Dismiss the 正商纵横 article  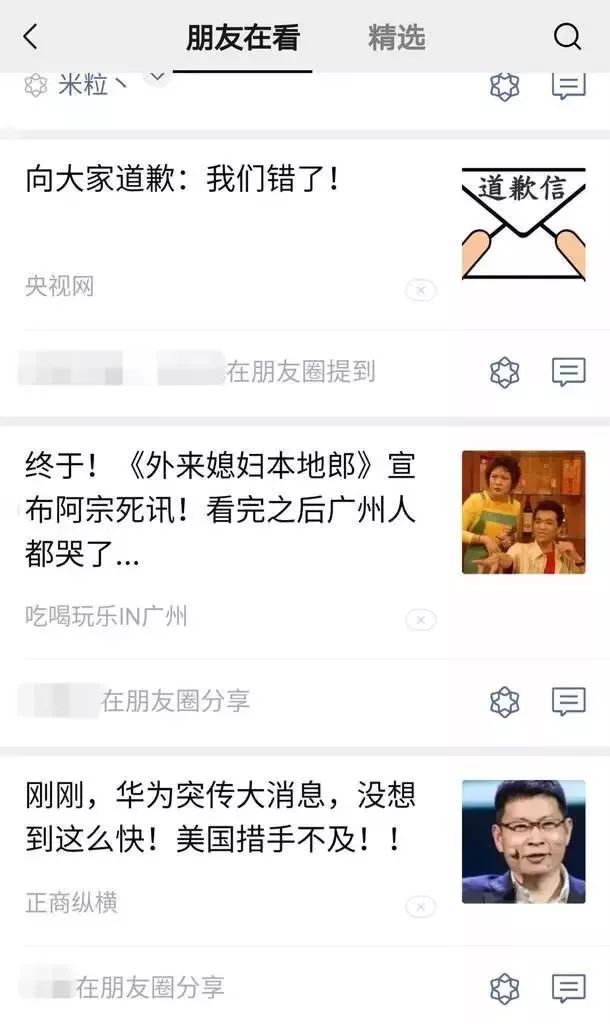[420, 907]
